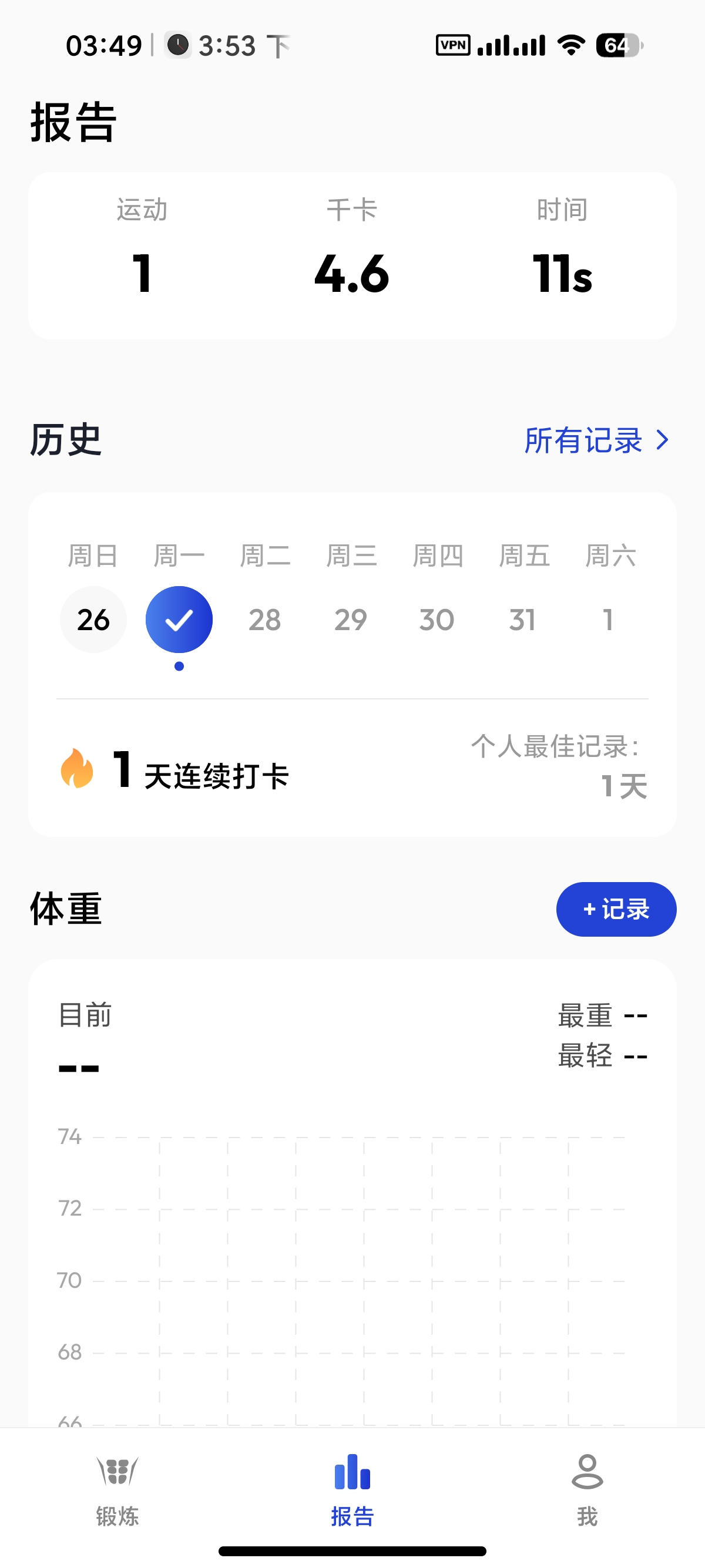Open the checked 周一 day in calendar
This screenshot has height=1568, width=705.
179,619
